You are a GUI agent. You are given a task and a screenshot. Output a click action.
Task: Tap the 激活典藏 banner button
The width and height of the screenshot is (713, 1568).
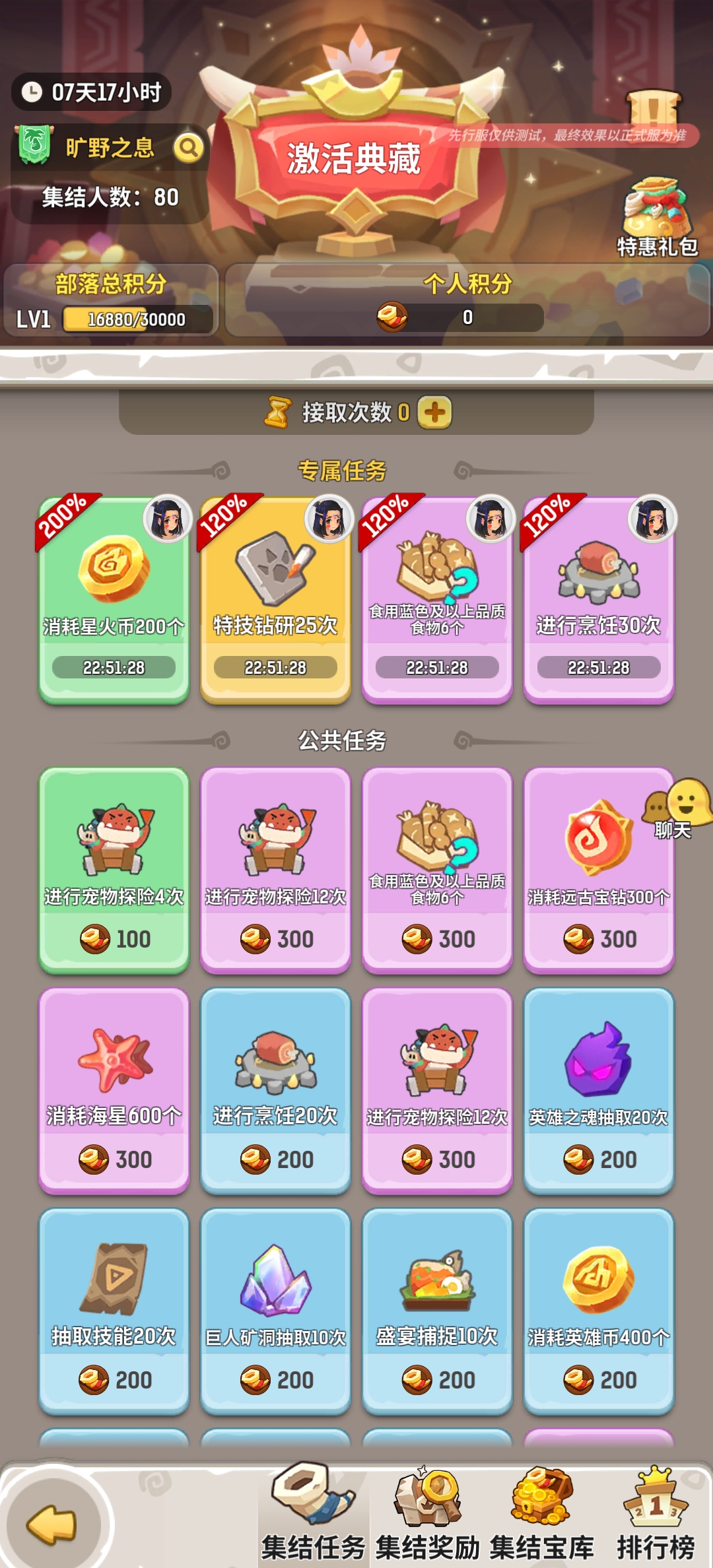355,160
